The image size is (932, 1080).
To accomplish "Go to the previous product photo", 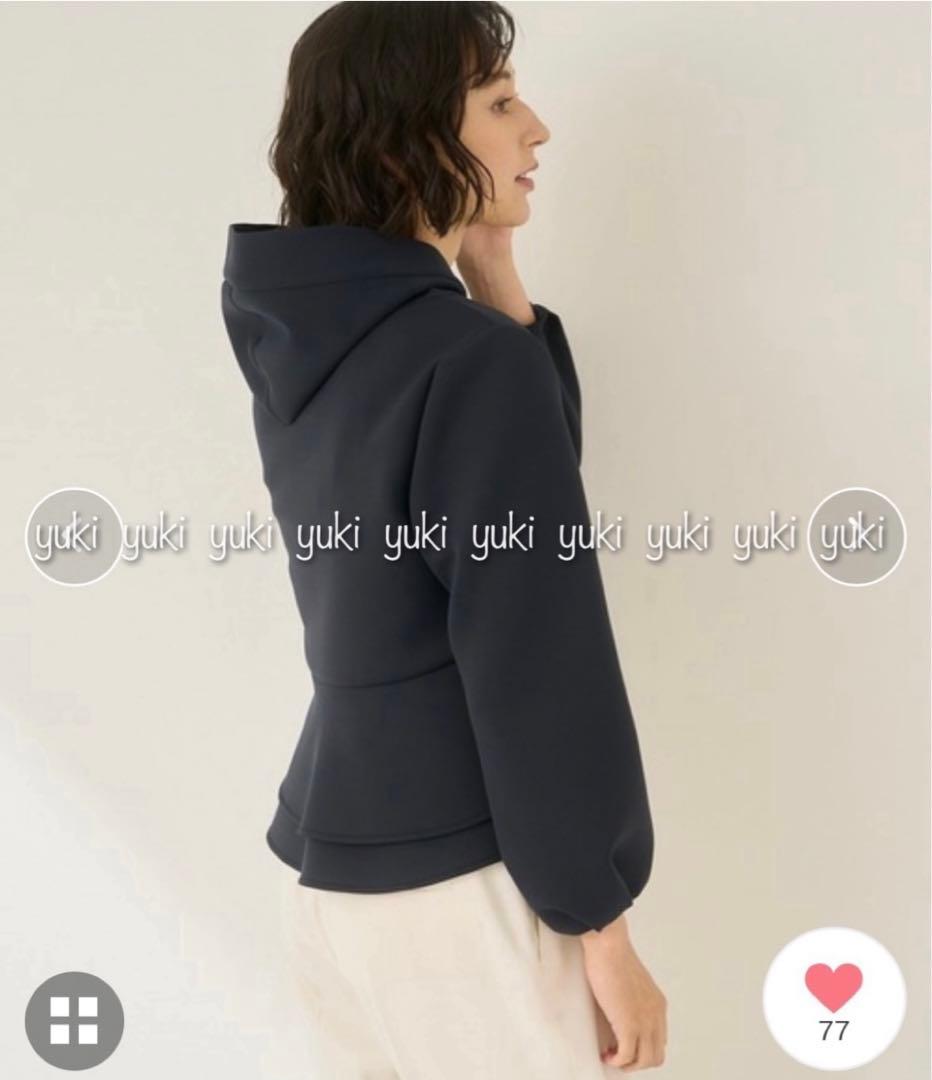I will pos(72,536).
